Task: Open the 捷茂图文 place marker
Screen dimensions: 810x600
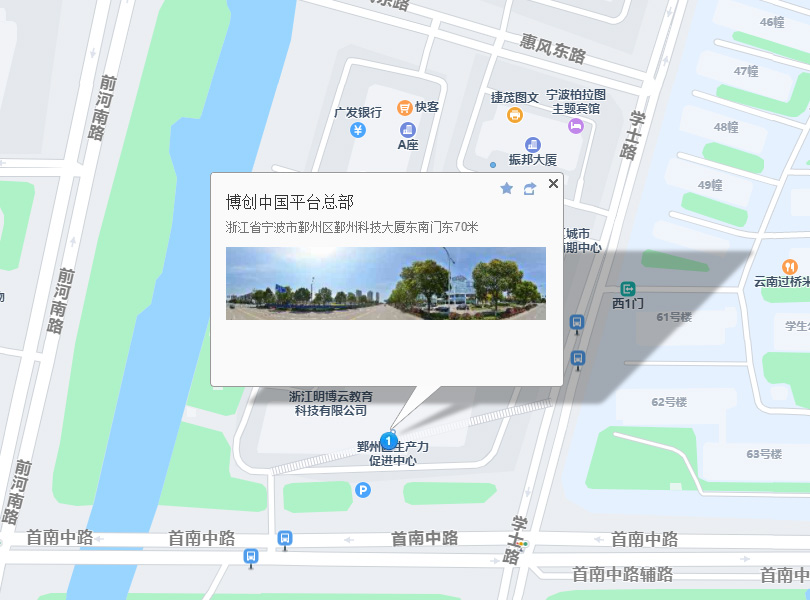Action: [x=514, y=115]
